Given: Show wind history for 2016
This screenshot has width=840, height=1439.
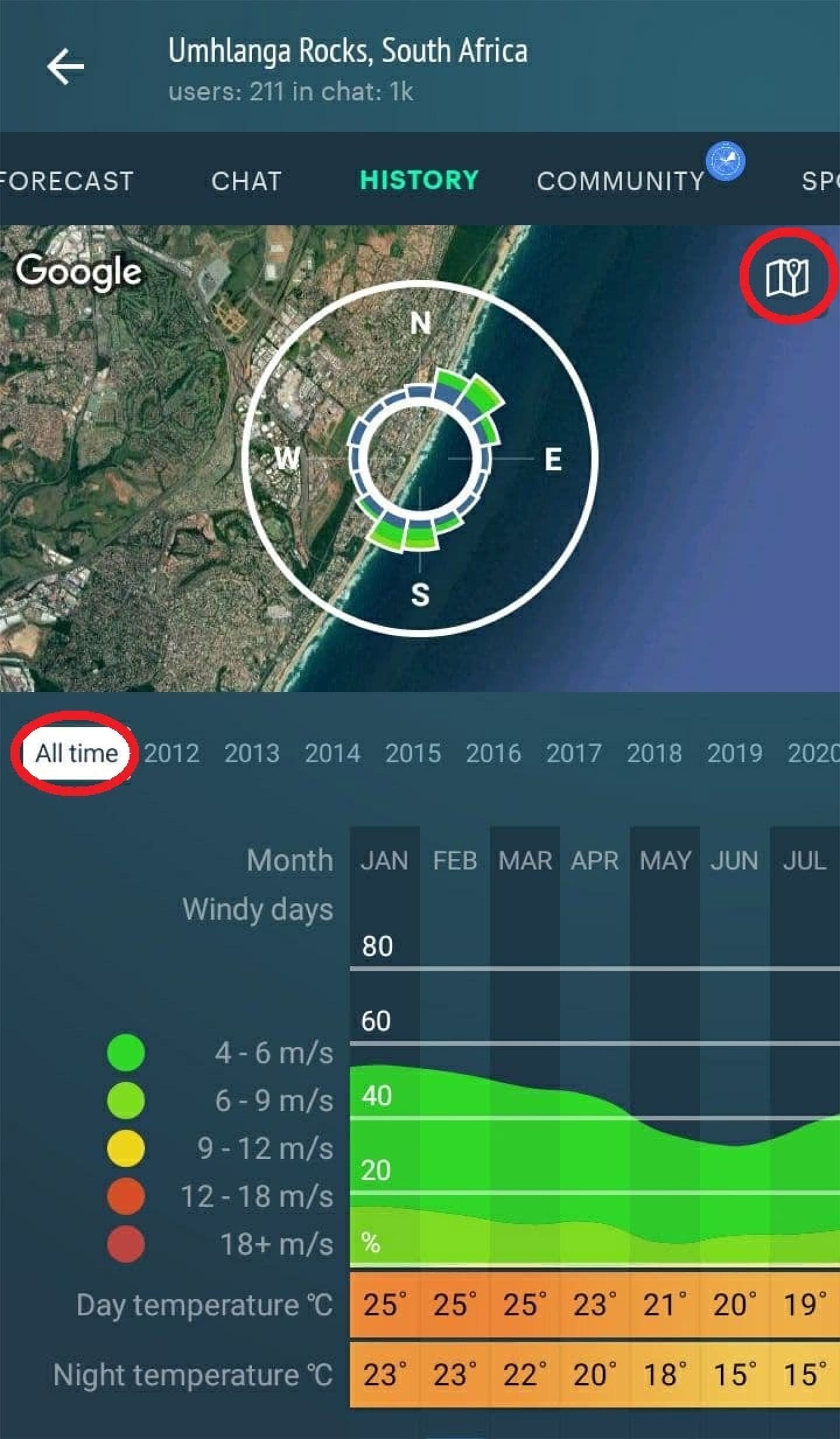Looking at the screenshot, I should (494, 753).
